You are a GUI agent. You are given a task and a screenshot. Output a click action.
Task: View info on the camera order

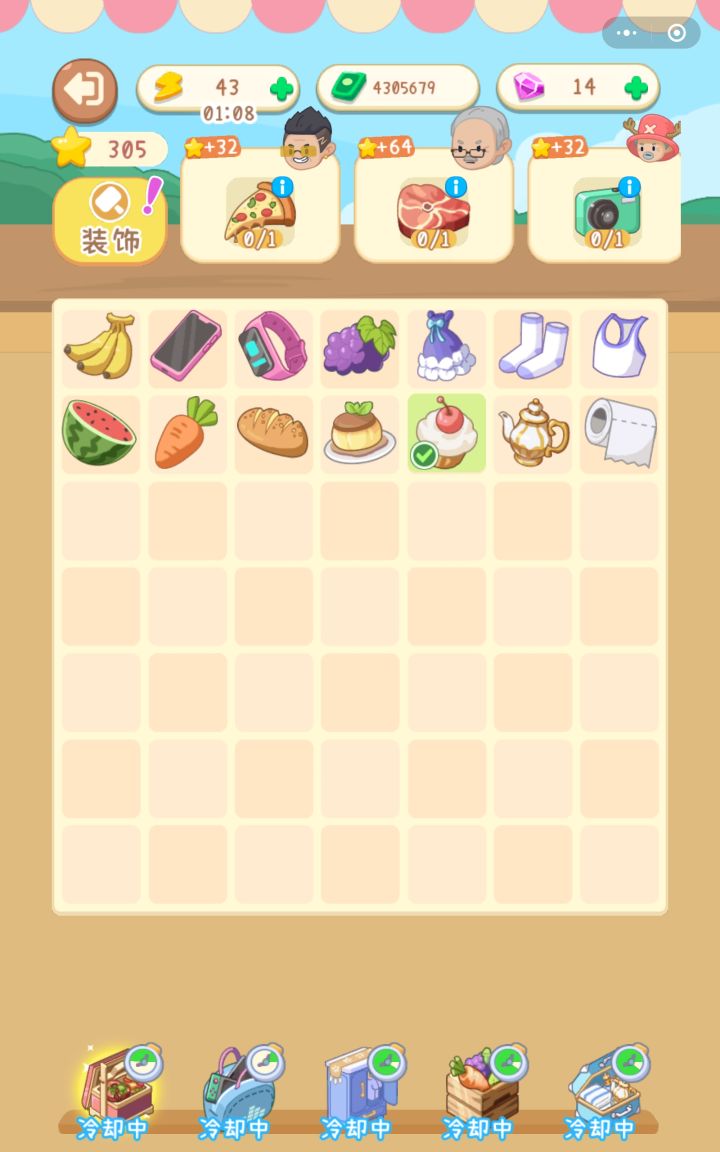(629, 187)
